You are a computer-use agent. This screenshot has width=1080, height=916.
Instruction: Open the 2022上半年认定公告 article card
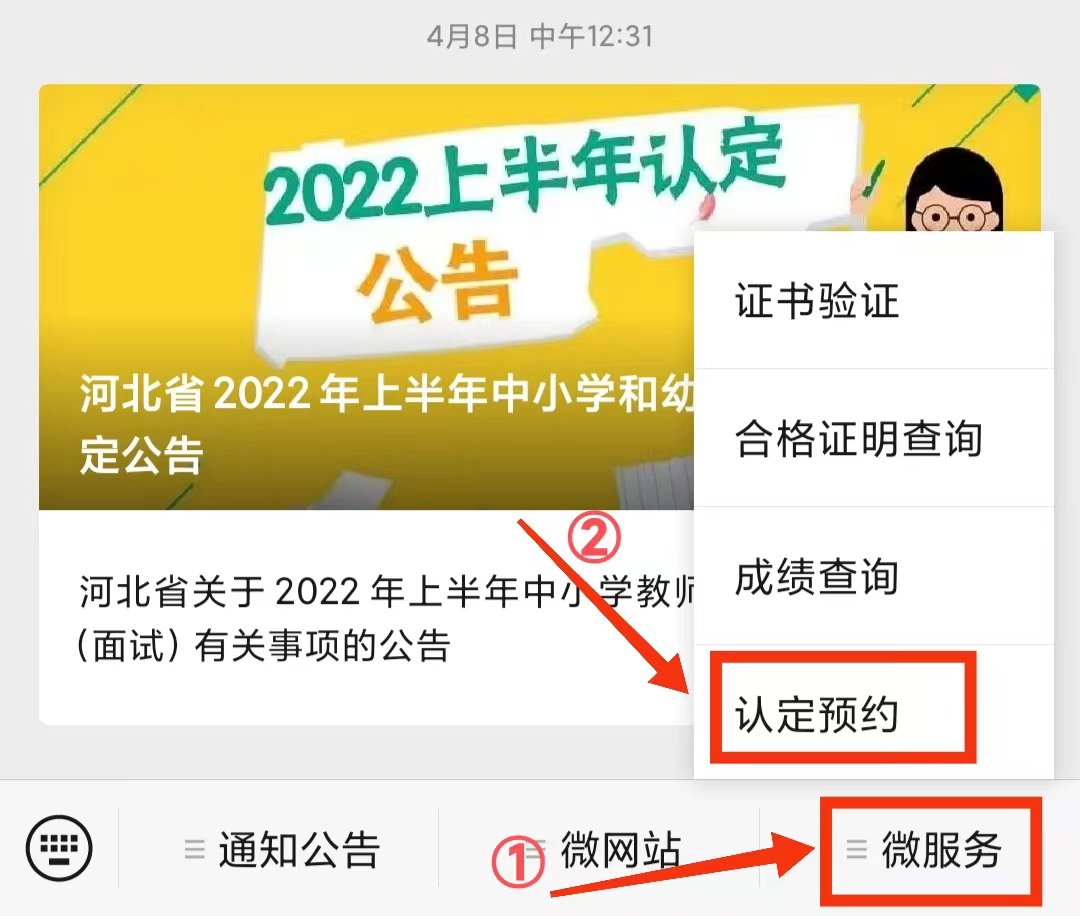(360, 300)
